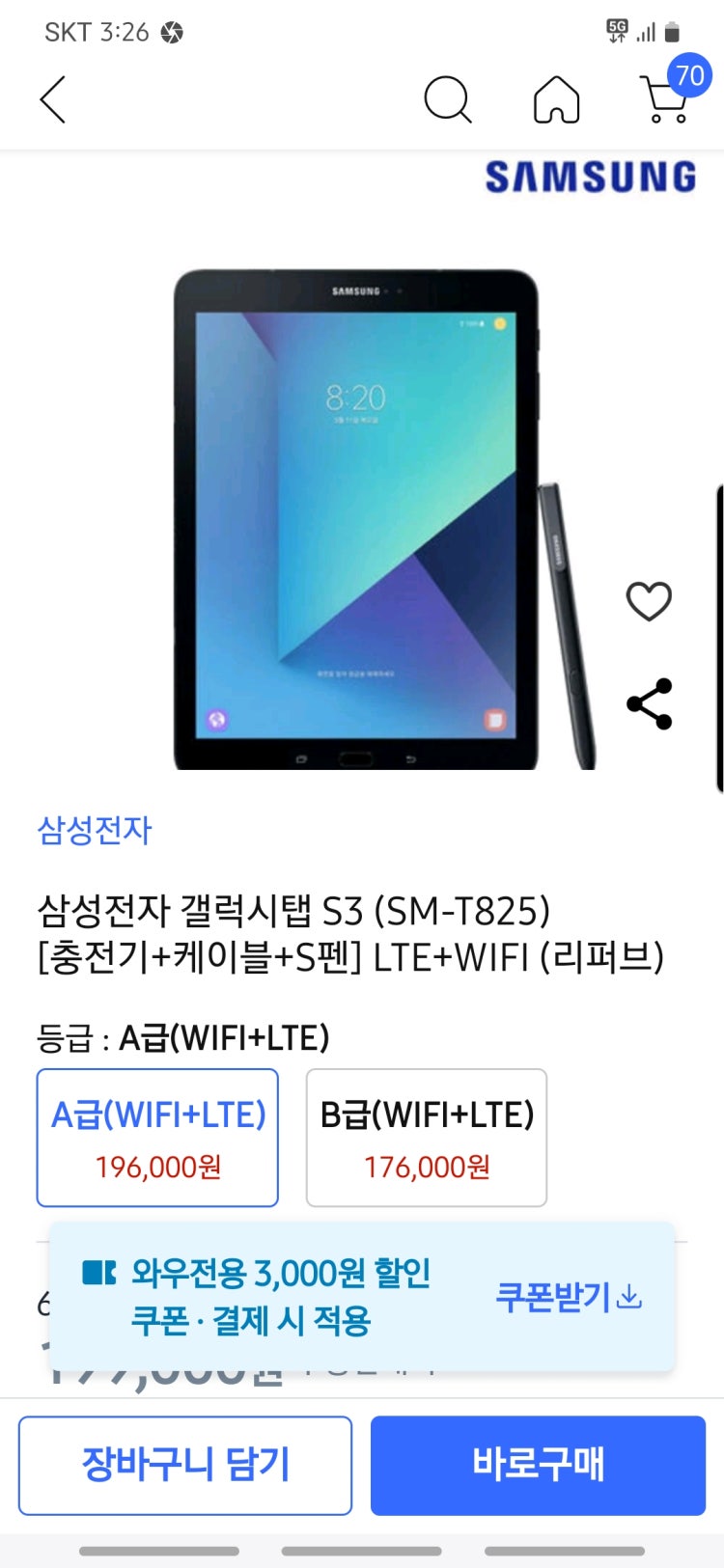
Task: Open the shopping cart showing 70 items
Action: point(662,103)
